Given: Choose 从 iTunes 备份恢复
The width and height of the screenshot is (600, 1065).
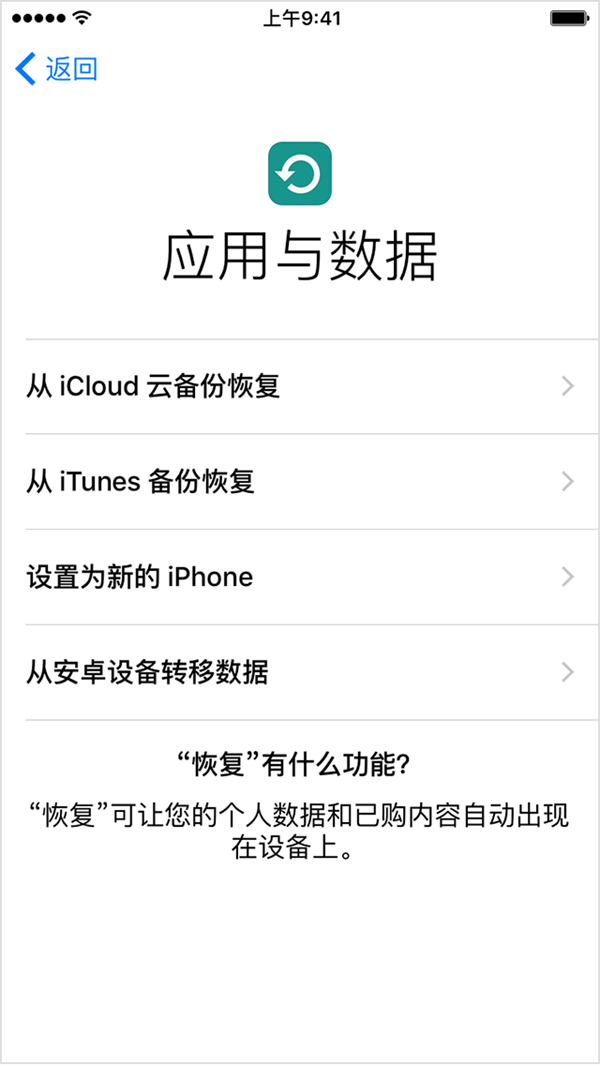Looking at the screenshot, I should (300, 482).
